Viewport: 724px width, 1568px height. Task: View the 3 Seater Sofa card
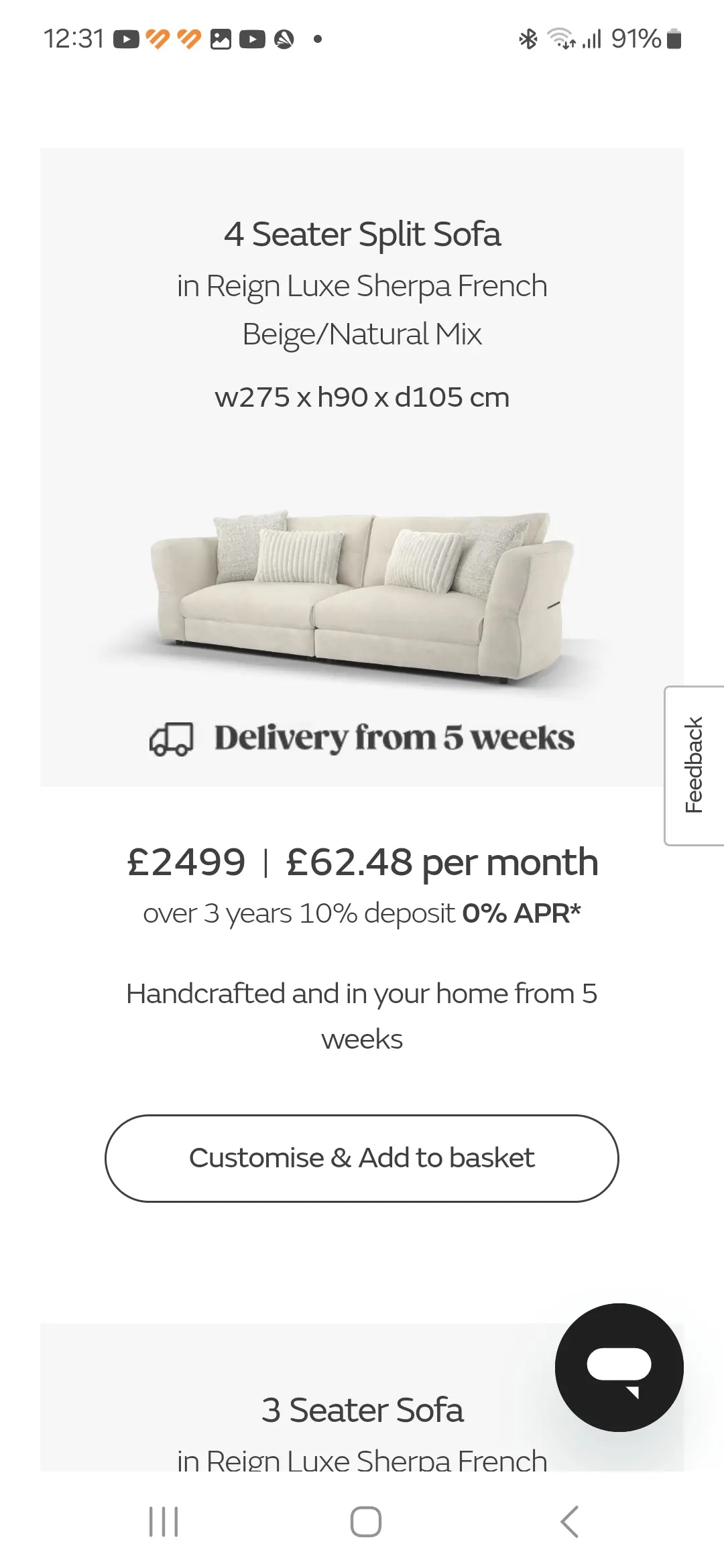coord(362,1410)
